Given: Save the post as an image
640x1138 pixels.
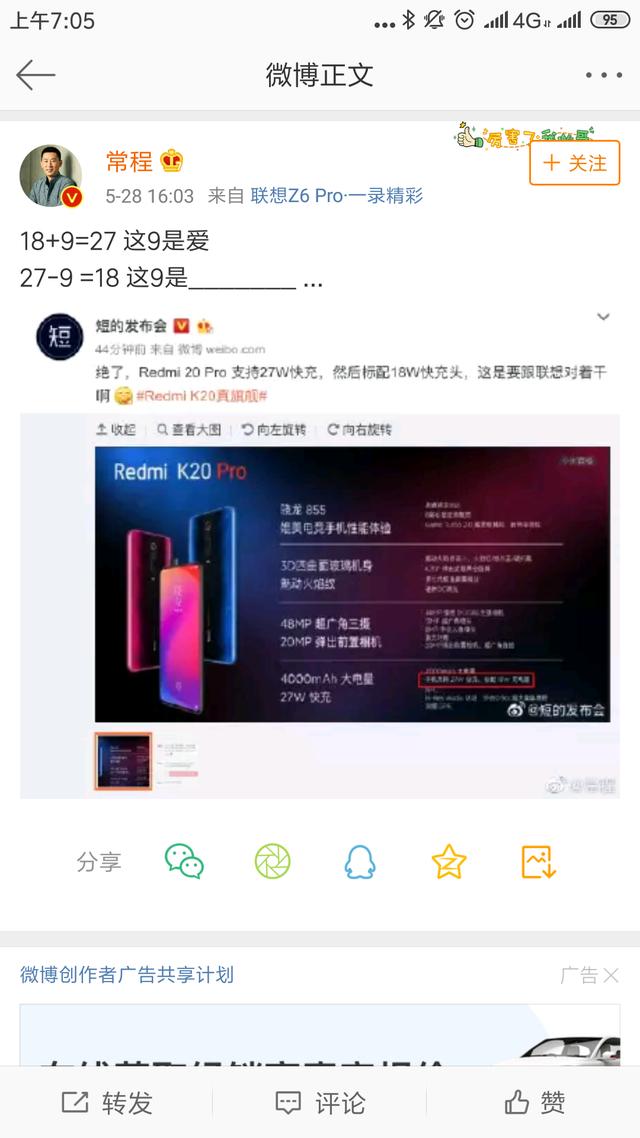Looking at the screenshot, I should [538, 861].
